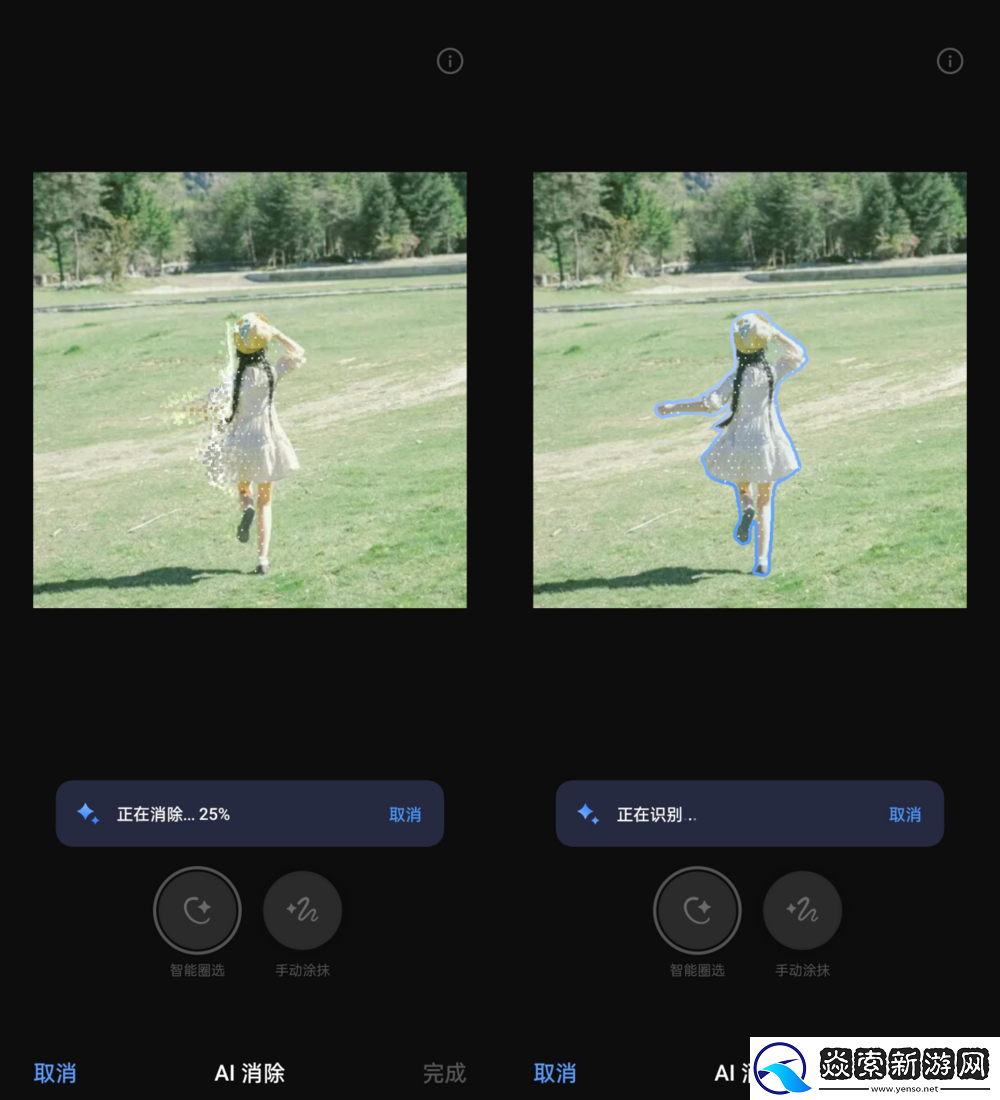Tap 完成 to finish AI 消除

coord(444,1073)
